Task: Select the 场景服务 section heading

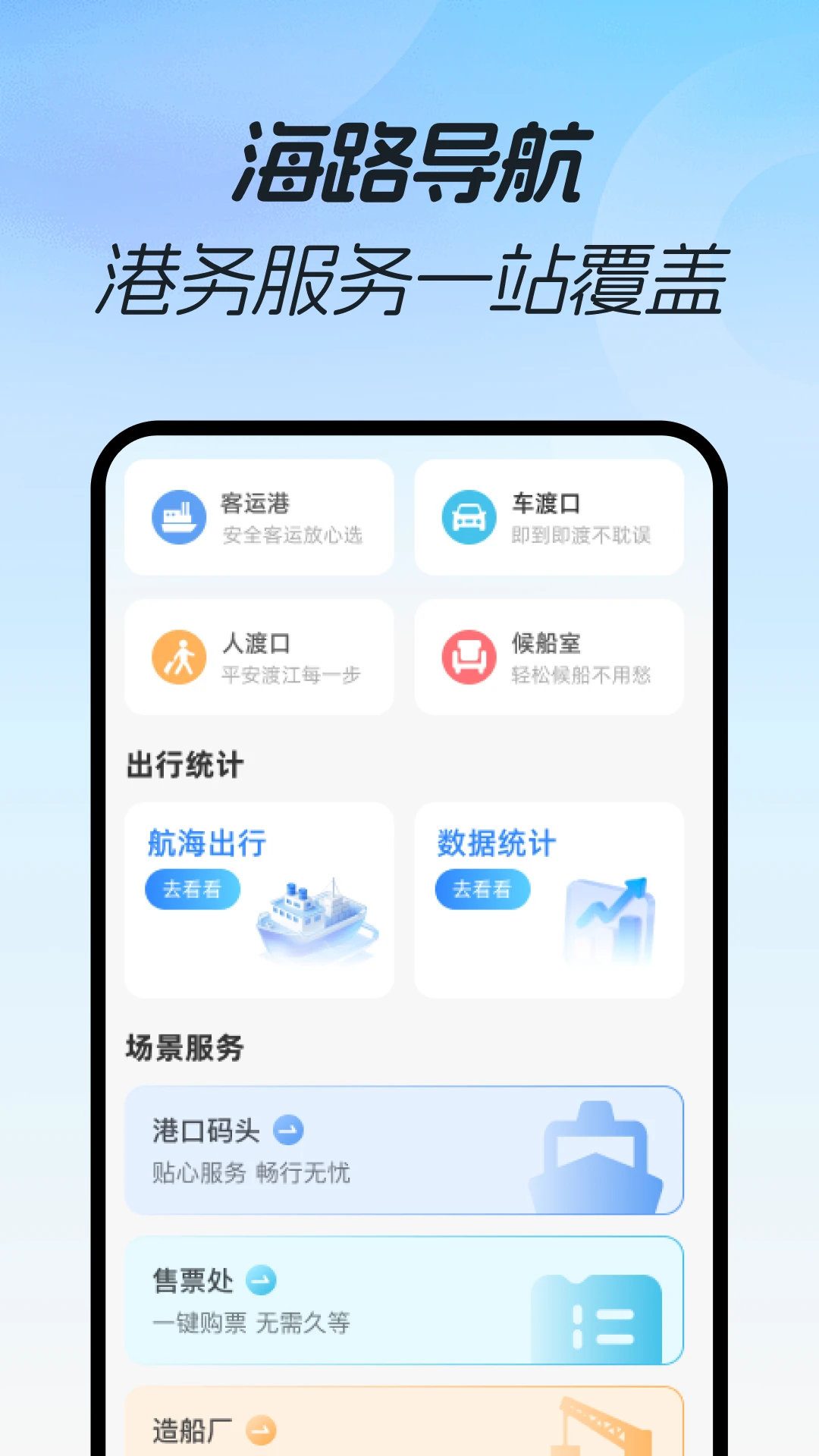Action: (x=184, y=1050)
